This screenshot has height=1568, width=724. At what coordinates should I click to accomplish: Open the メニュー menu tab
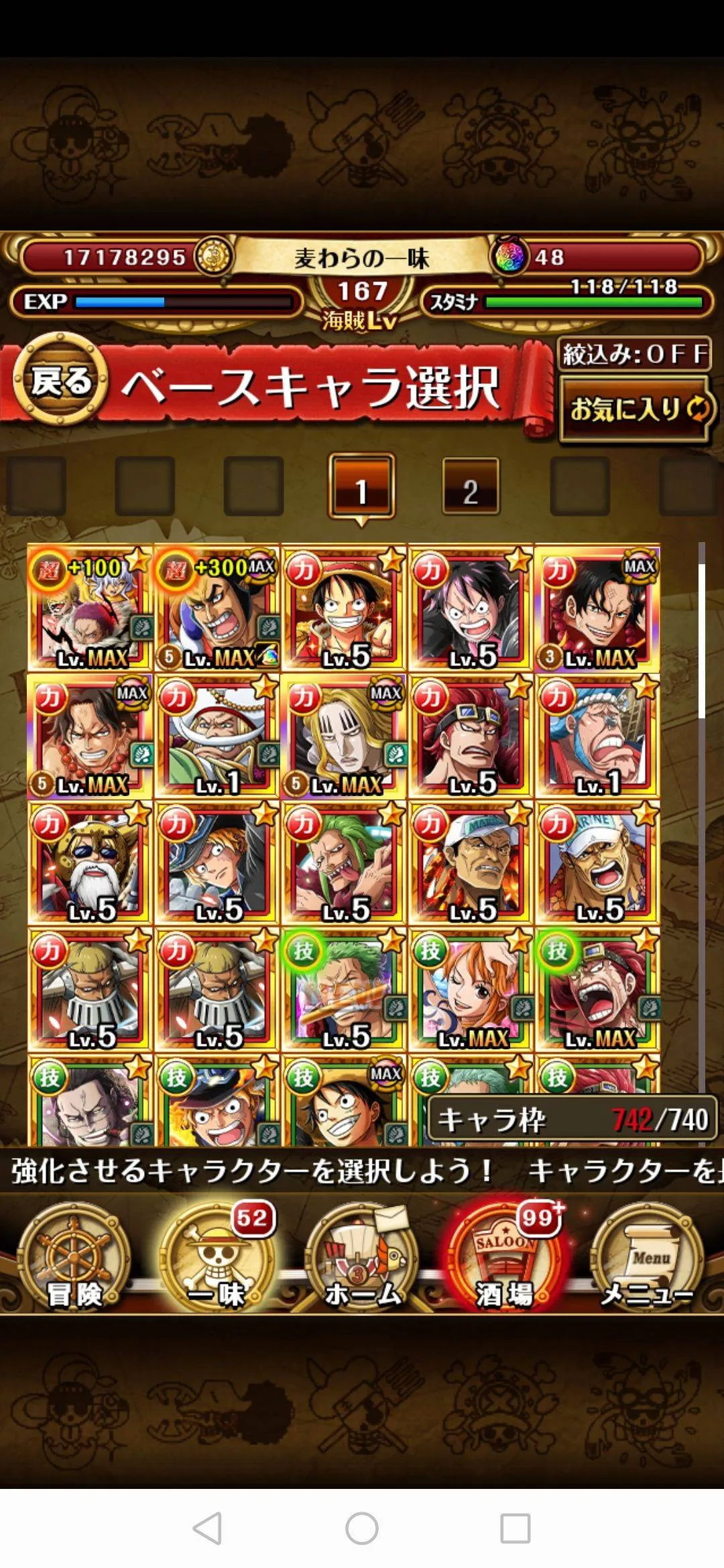coord(647,1258)
